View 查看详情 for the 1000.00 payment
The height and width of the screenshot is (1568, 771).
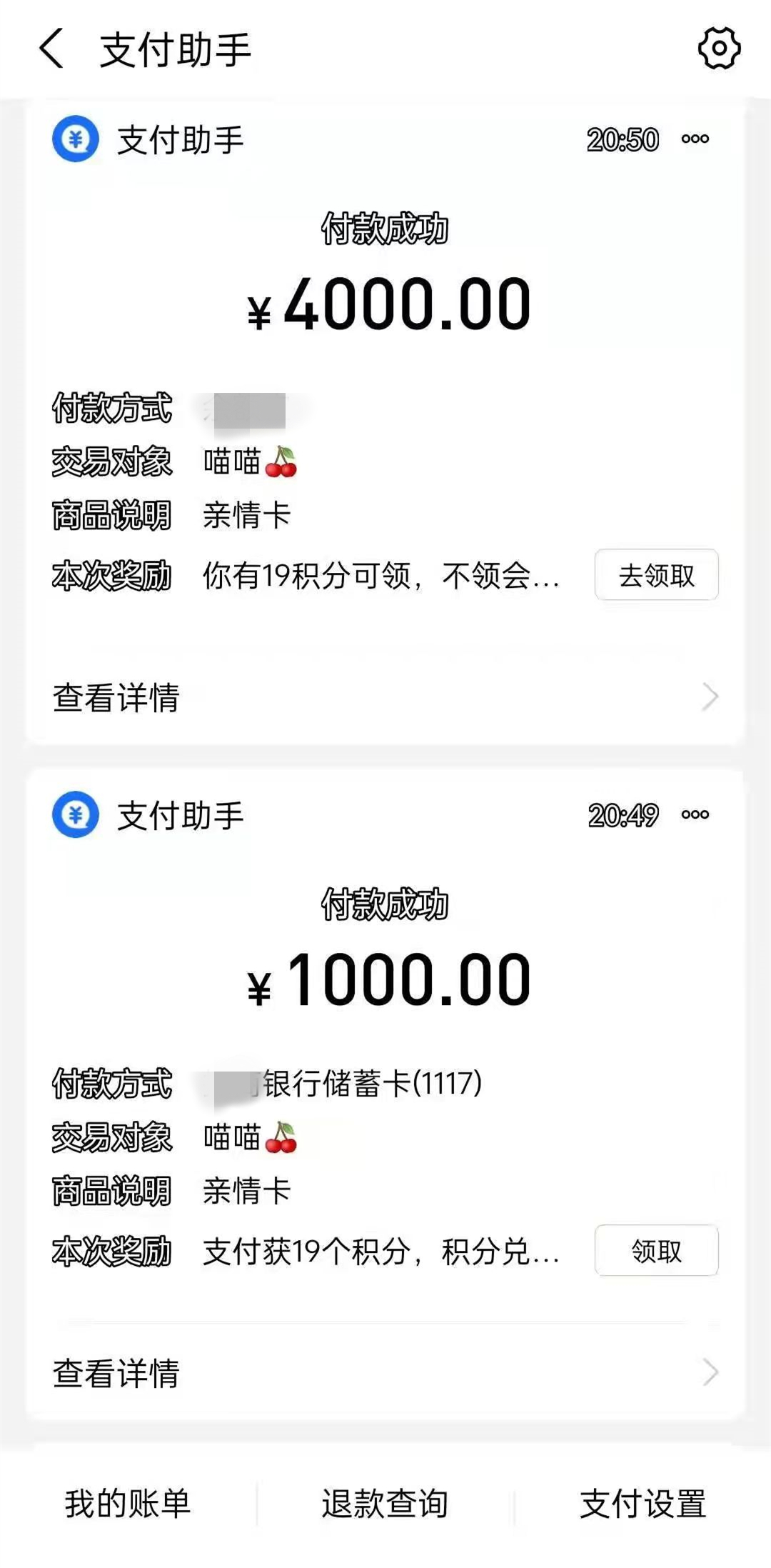click(385, 1373)
